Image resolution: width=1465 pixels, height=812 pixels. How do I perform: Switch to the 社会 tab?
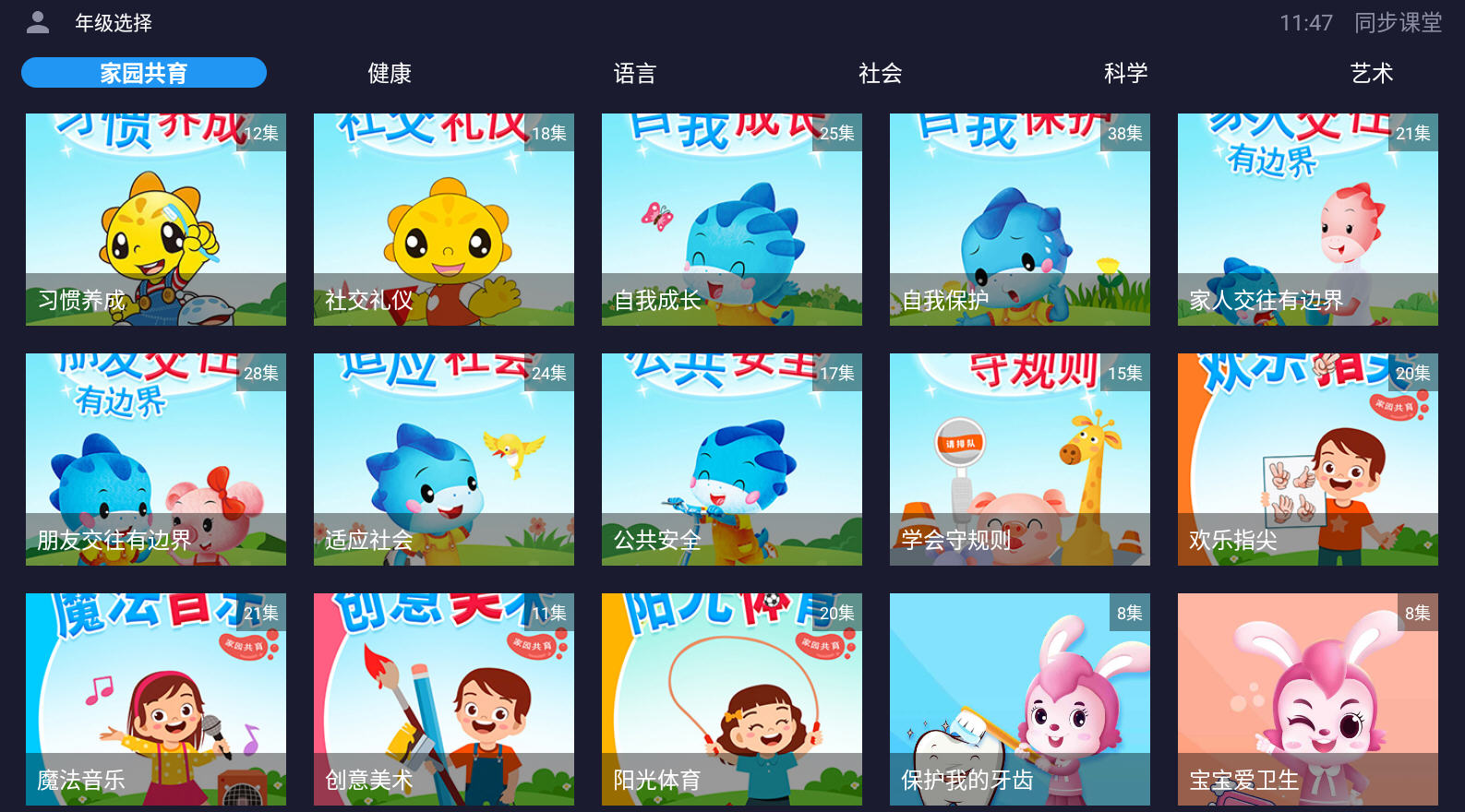(x=880, y=73)
